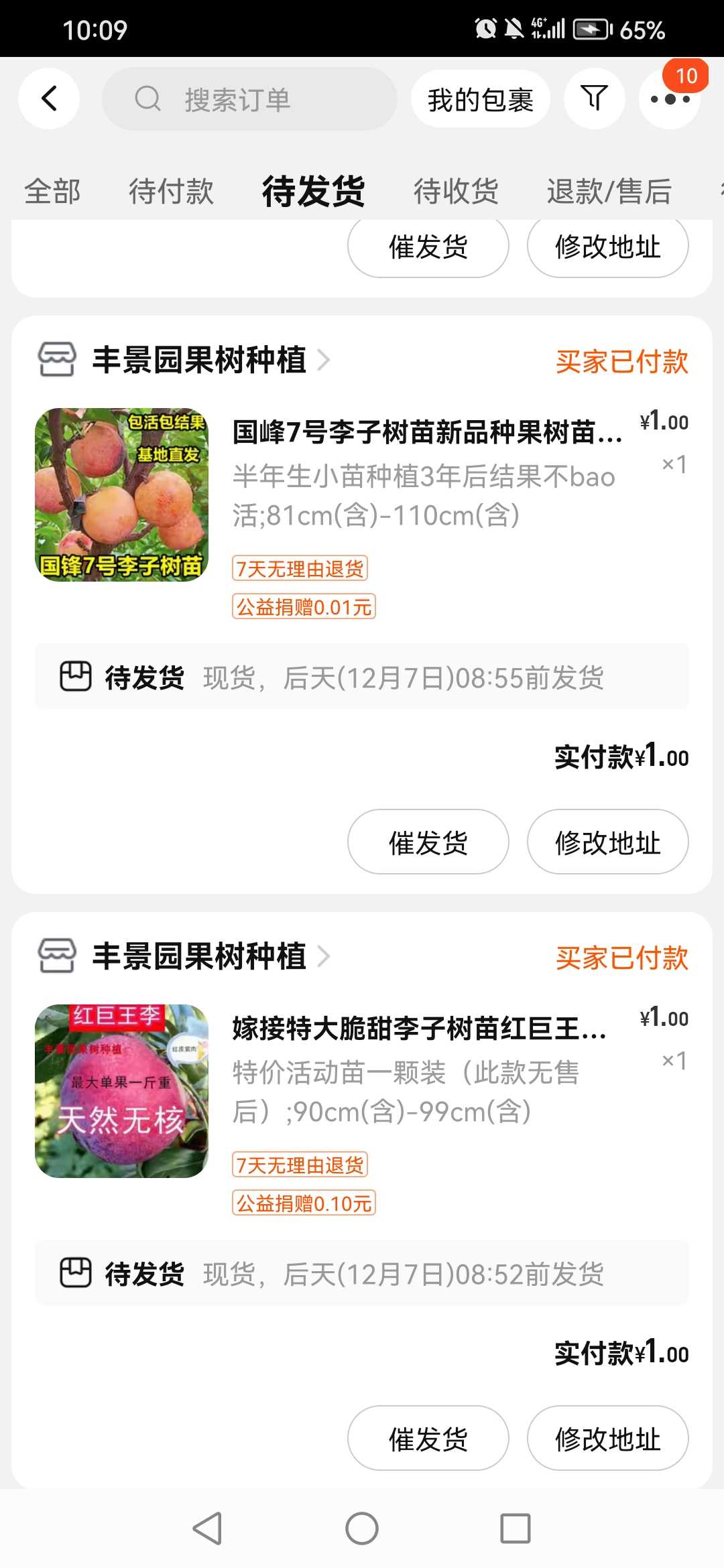Open 我的包裹 packages
Image resolution: width=724 pixels, height=1568 pixels.
[480, 100]
